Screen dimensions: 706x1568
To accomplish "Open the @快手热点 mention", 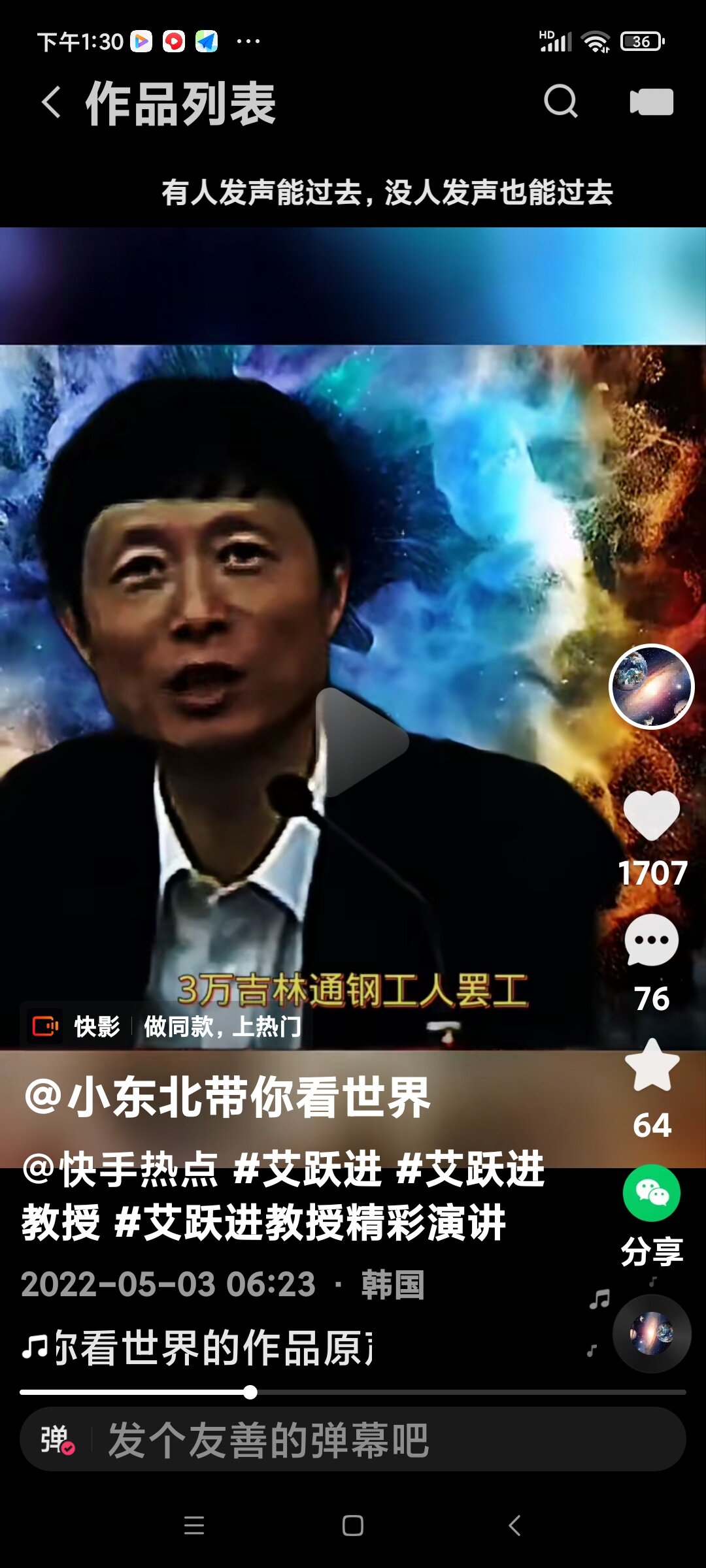I will [120, 1169].
